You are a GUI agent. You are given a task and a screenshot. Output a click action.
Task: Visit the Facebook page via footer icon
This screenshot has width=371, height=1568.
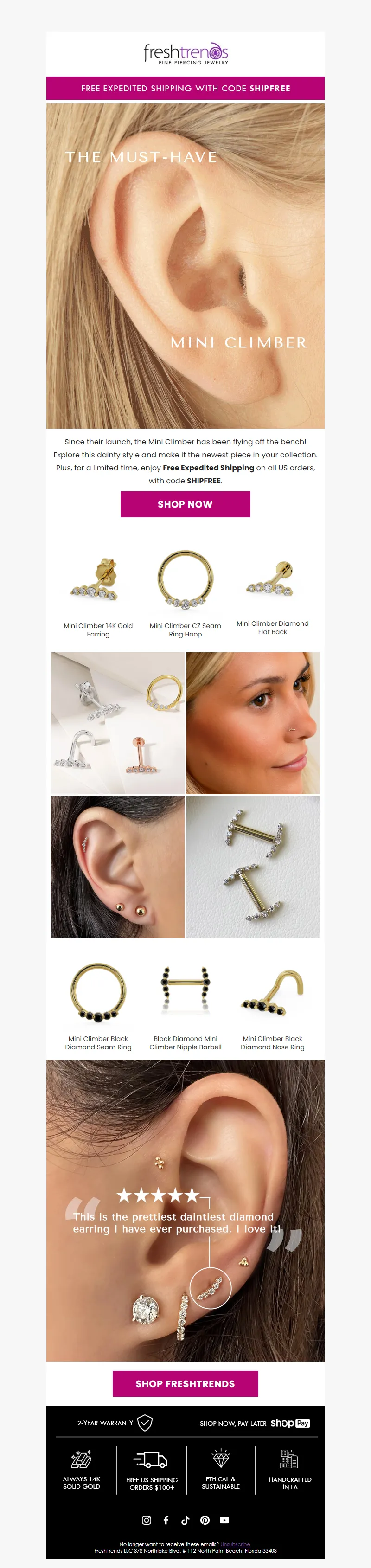click(166, 1520)
